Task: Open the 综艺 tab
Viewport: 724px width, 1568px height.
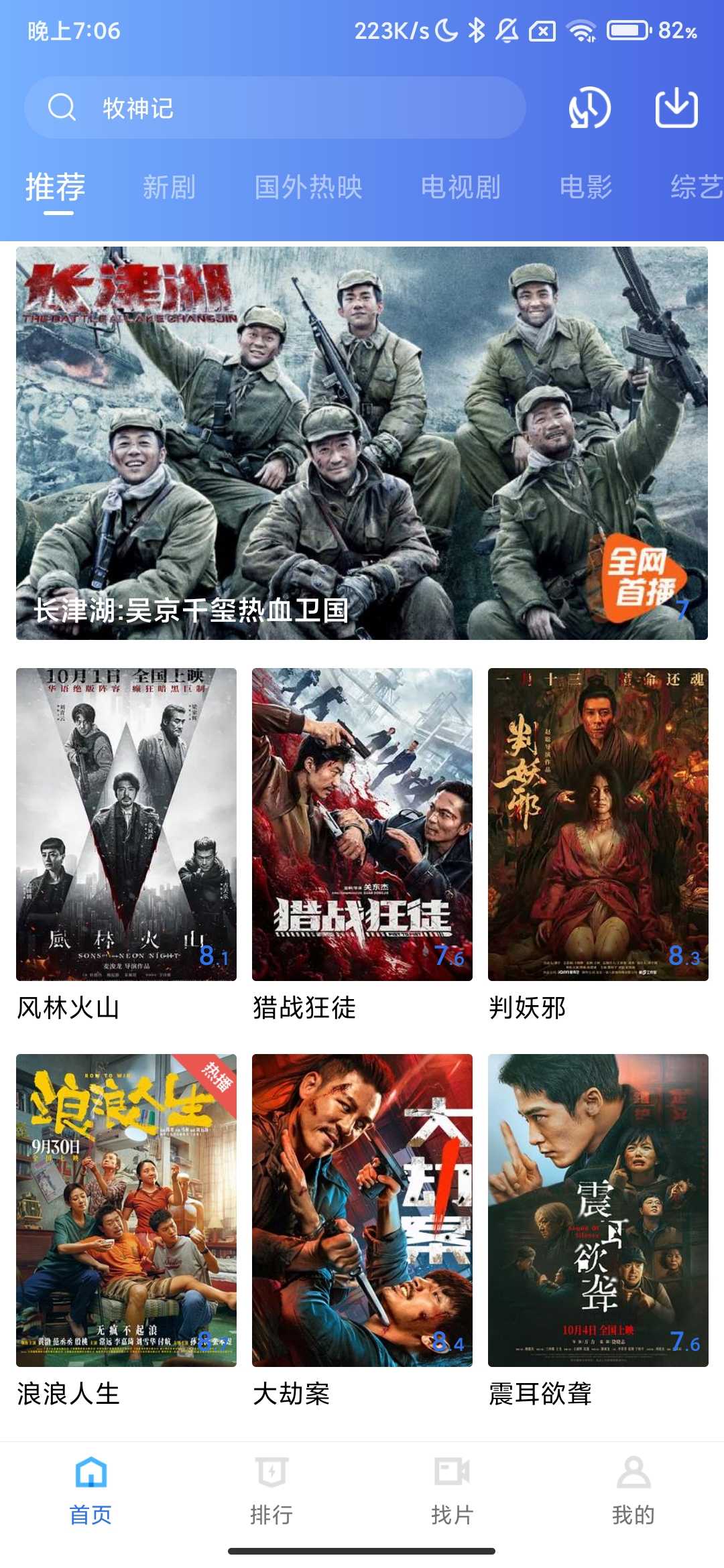Action: (x=697, y=187)
